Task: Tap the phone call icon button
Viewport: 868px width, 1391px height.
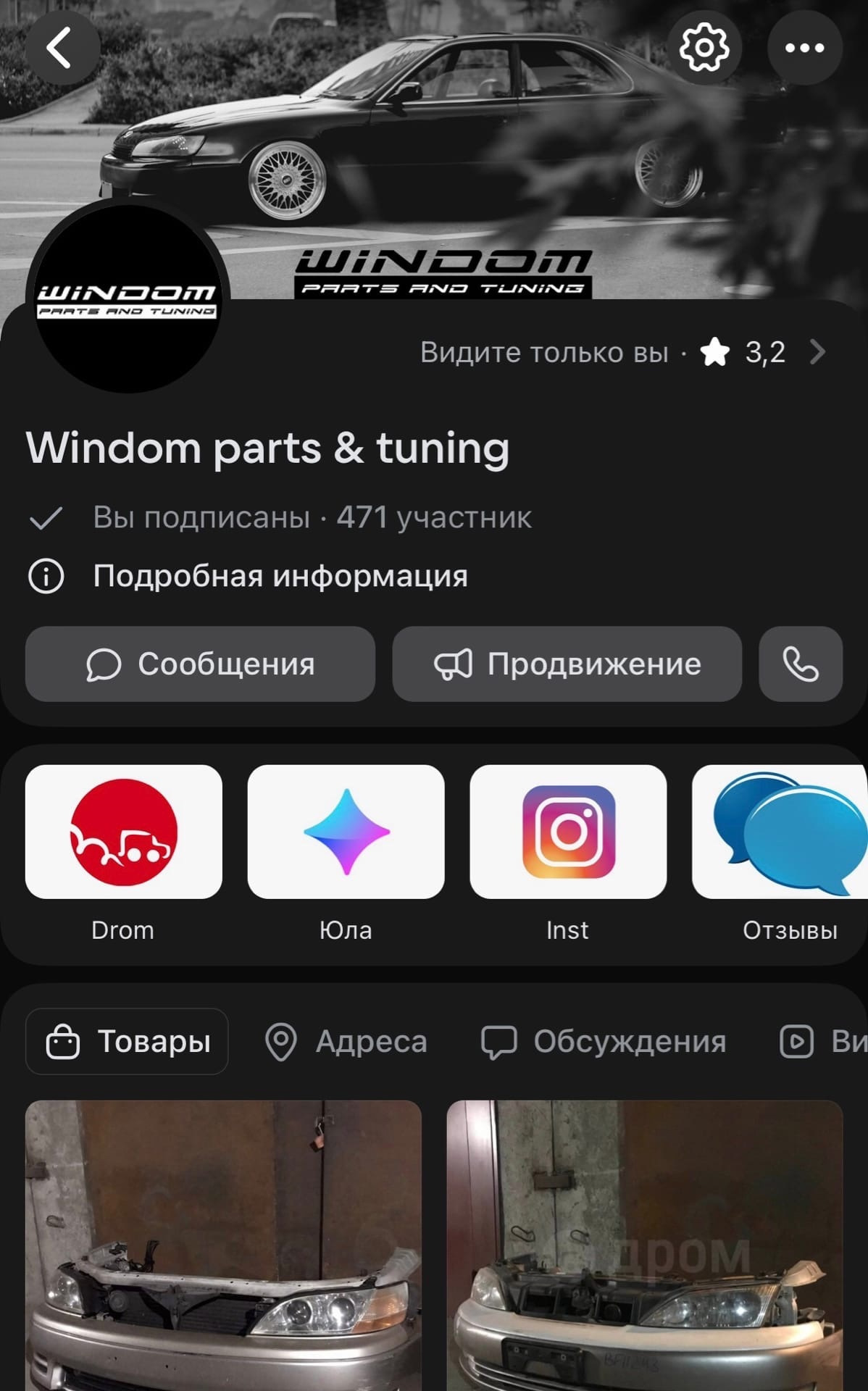Action: click(800, 664)
